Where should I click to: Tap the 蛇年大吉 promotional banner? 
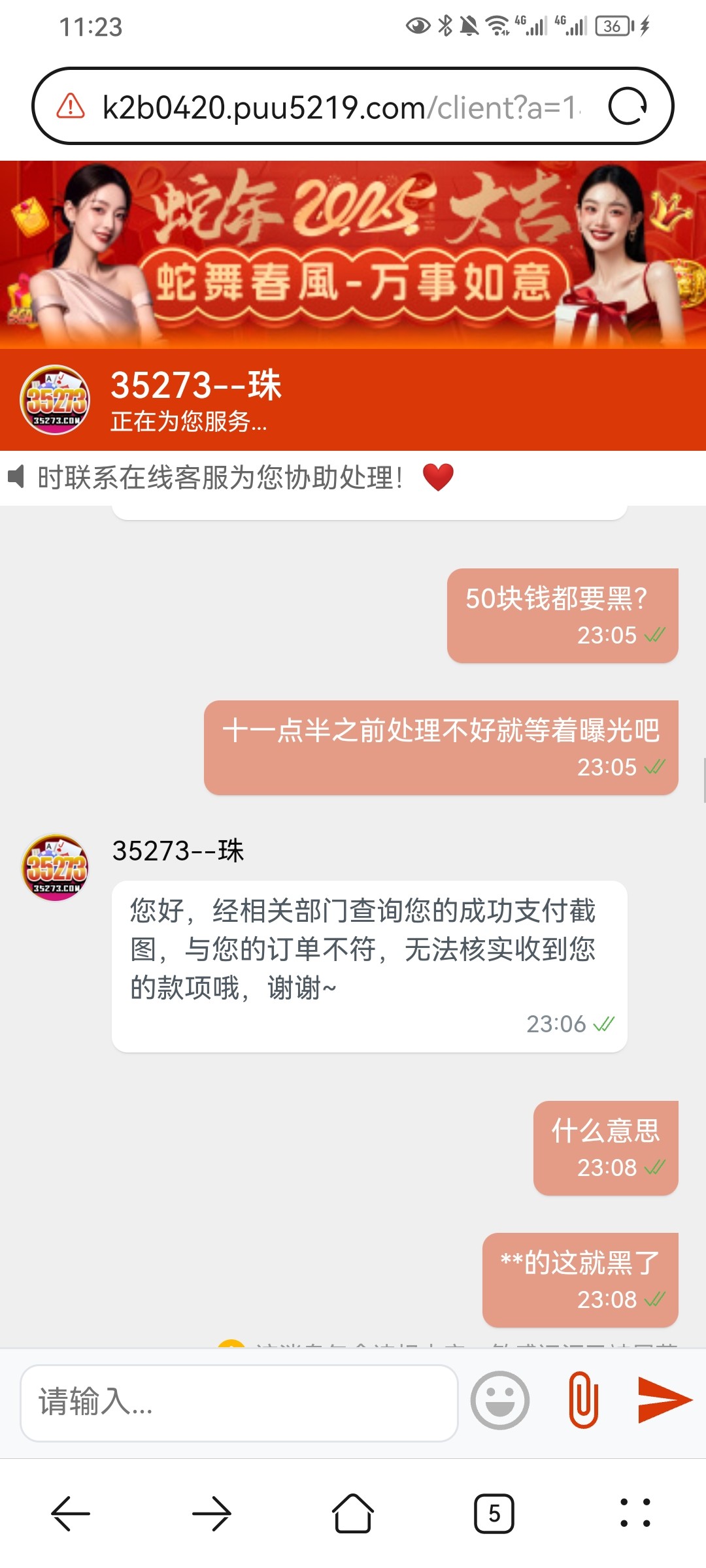[353, 255]
